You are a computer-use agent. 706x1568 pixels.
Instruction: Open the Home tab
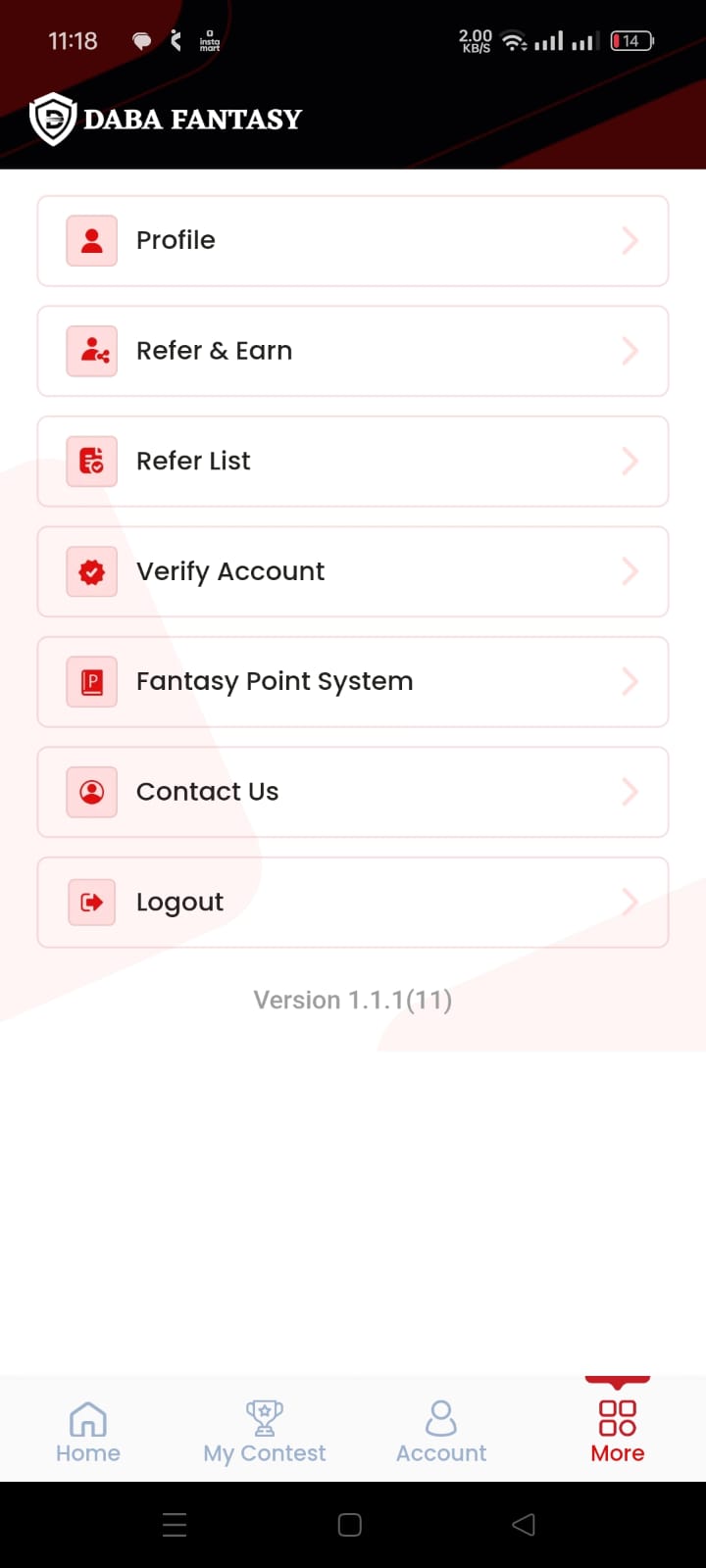(x=87, y=1429)
